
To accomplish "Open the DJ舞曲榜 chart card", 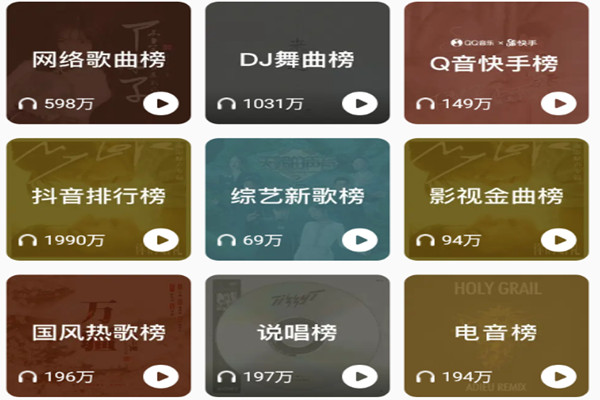I will pos(297,60).
